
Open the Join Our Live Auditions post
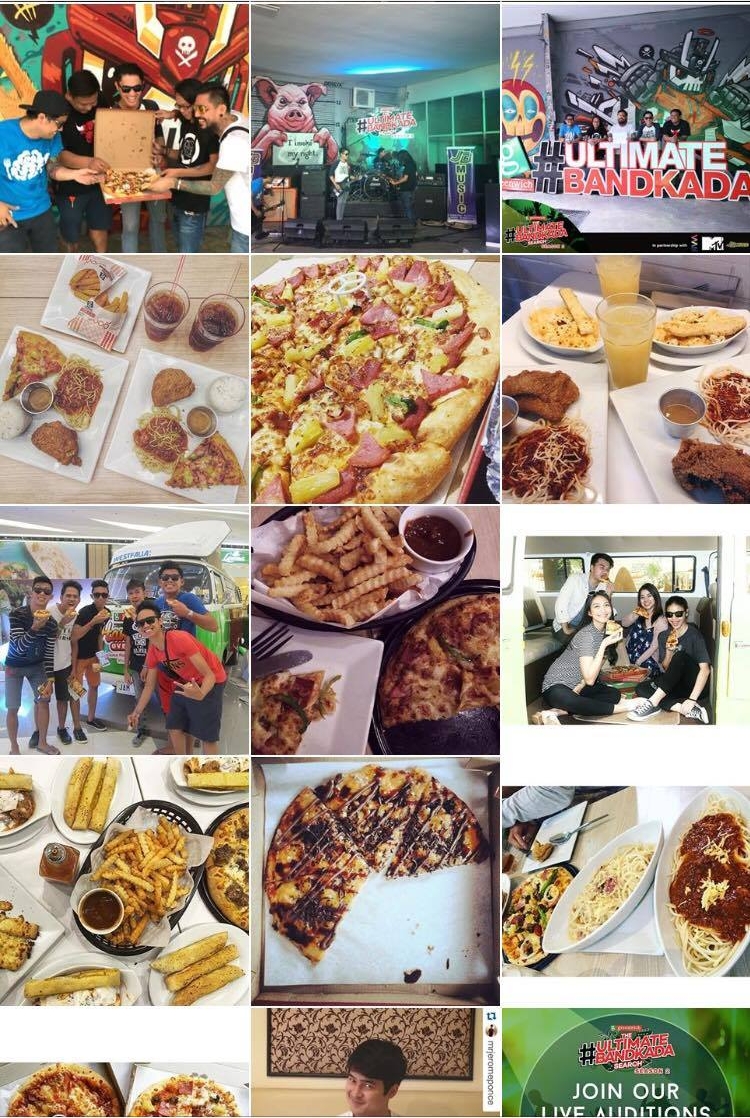626,1062
